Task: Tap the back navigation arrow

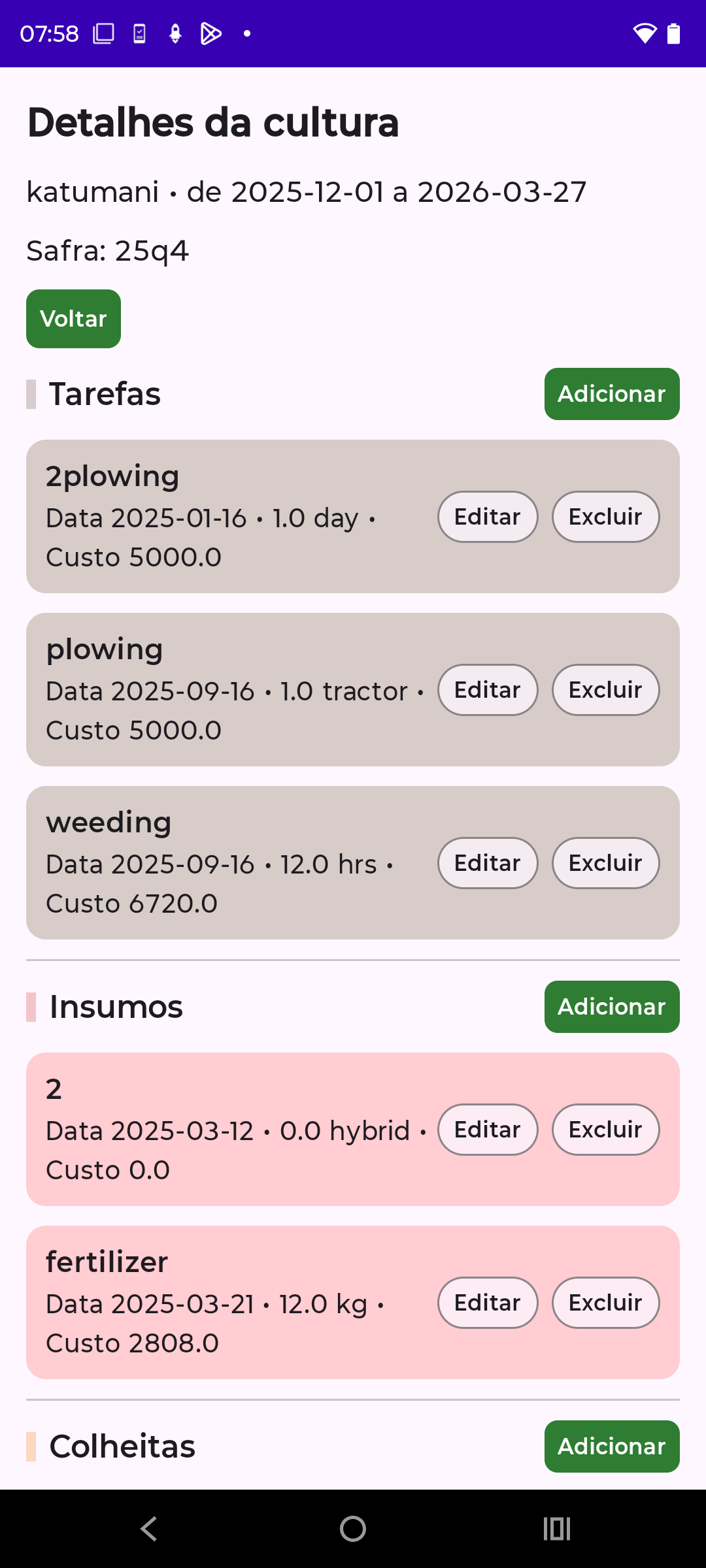Action: (148, 1528)
